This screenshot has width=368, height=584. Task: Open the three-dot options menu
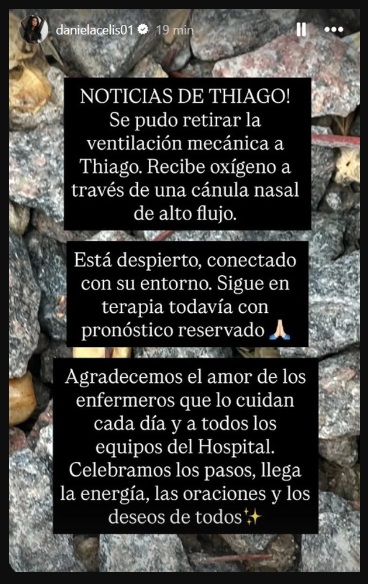point(334,29)
